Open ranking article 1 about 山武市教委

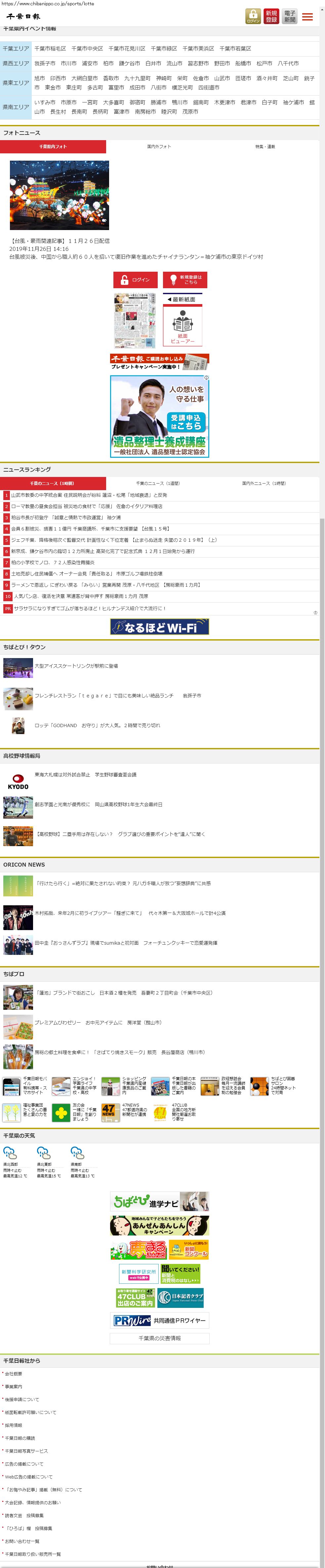click(88, 495)
